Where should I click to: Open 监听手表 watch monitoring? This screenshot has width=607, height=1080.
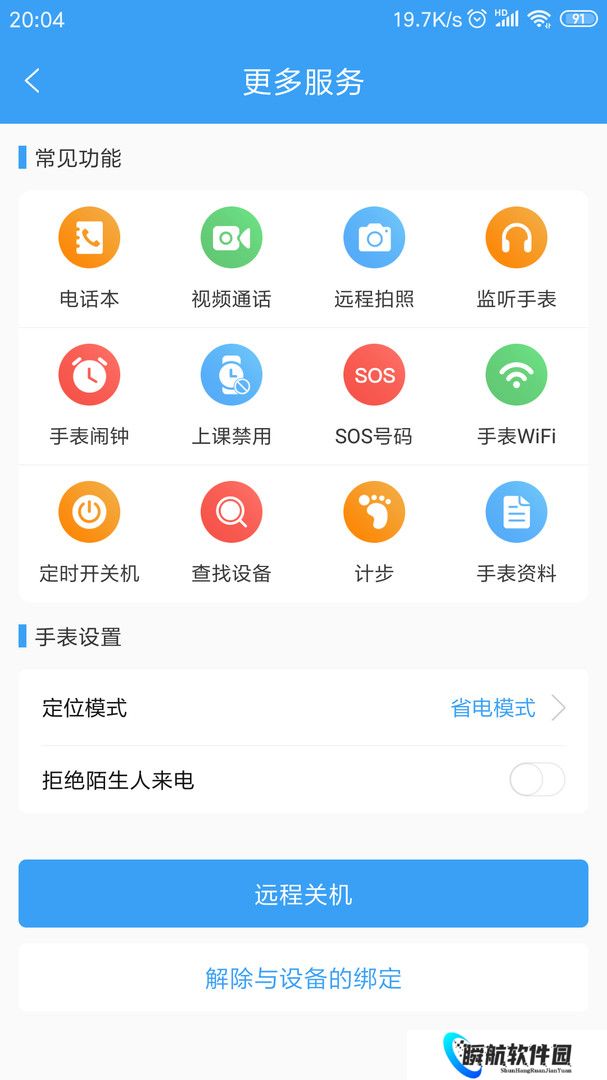pyautogui.click(x=516, y=256)
